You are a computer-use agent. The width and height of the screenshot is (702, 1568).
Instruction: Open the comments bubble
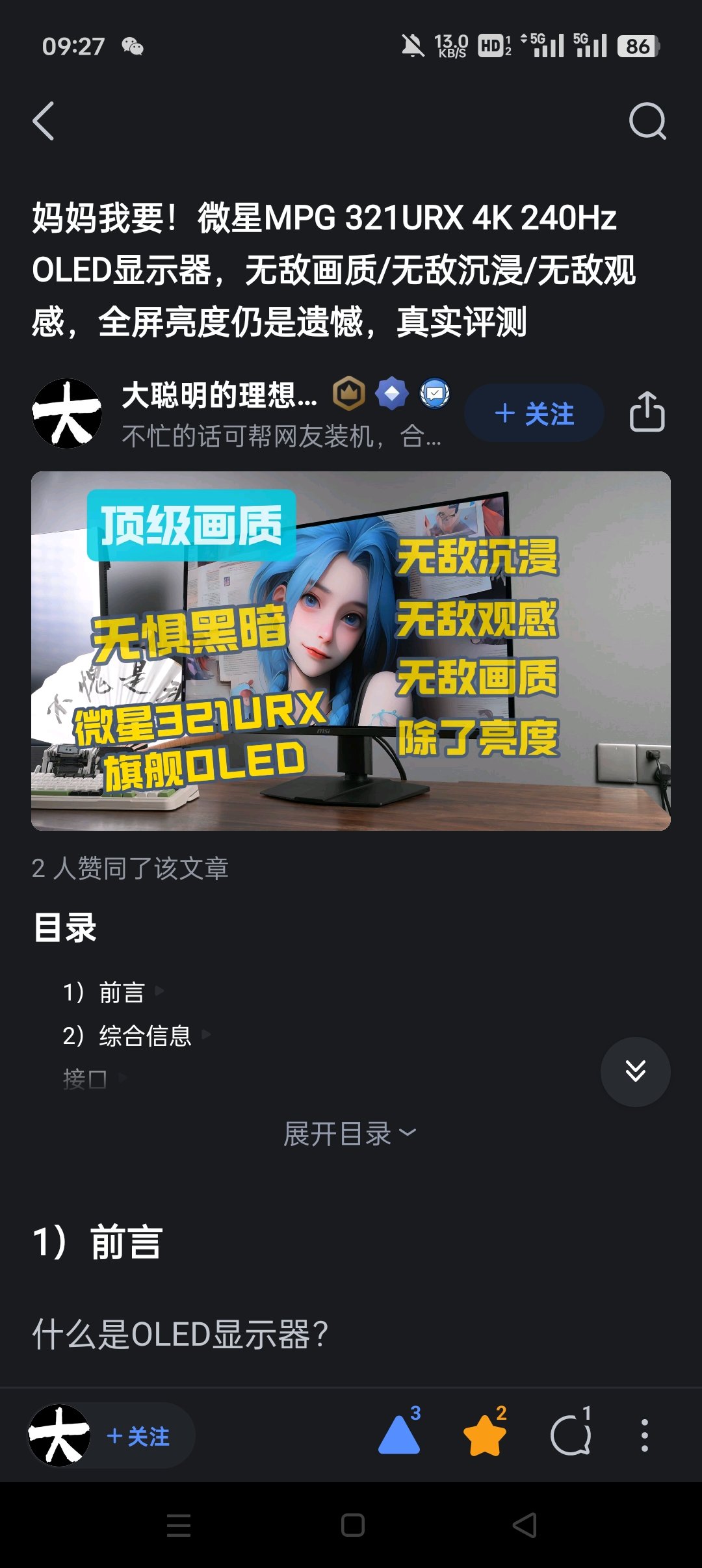click(570, 1435)
